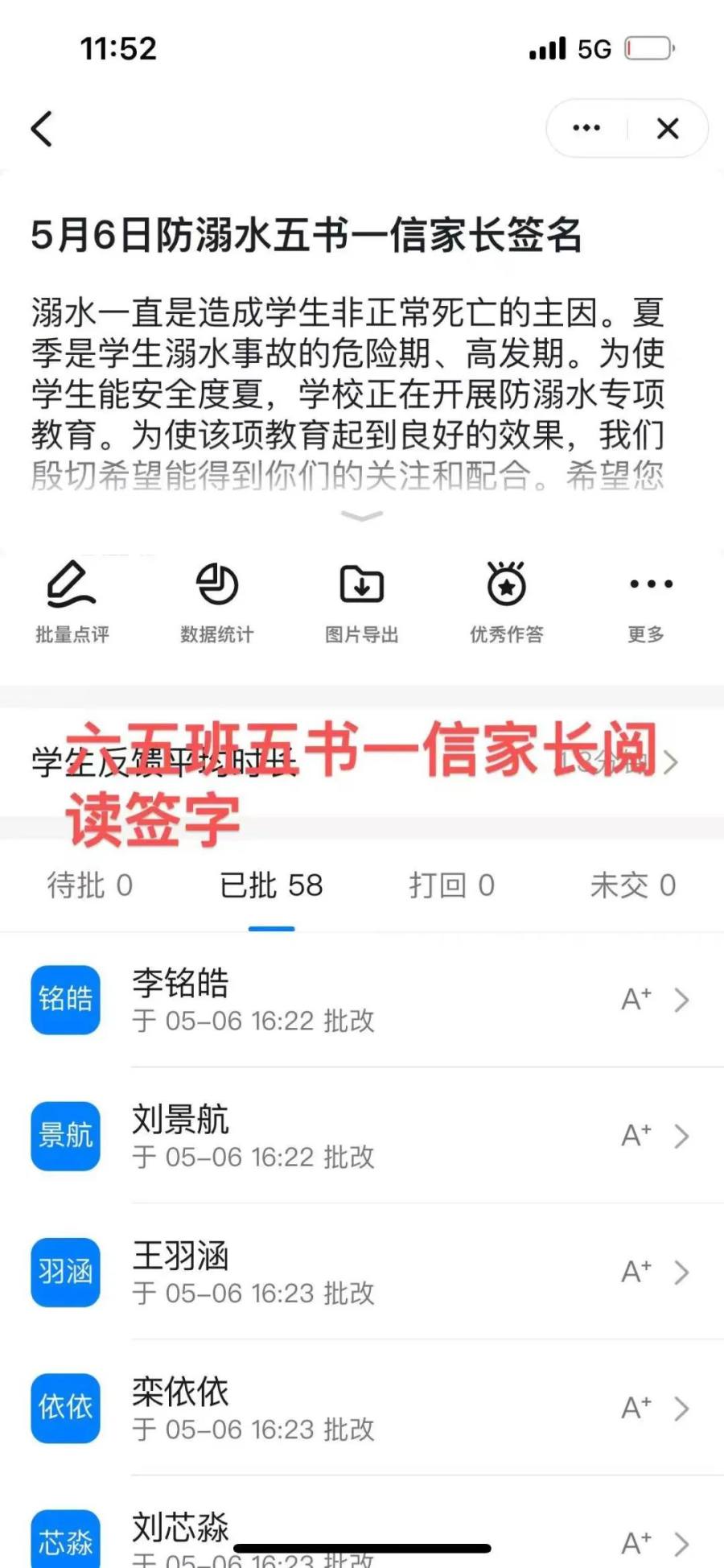Open 刘景航's graded submission

coord(362,1136)
